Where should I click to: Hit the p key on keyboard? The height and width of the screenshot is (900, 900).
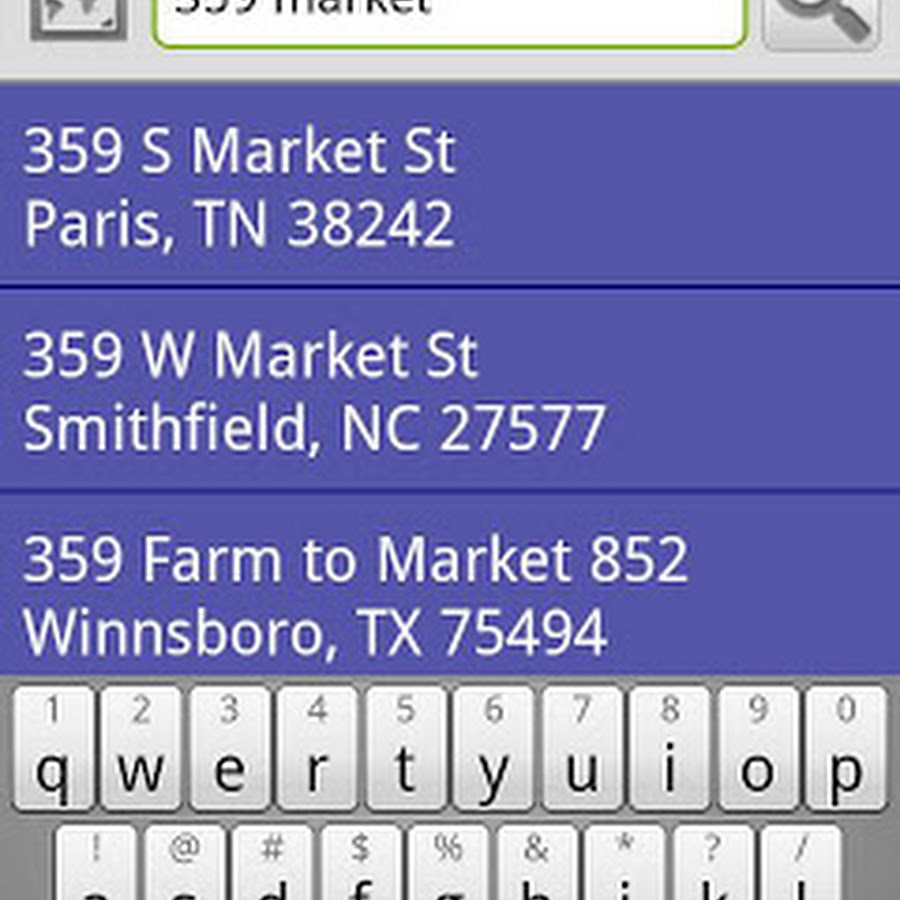coord(846,750)
